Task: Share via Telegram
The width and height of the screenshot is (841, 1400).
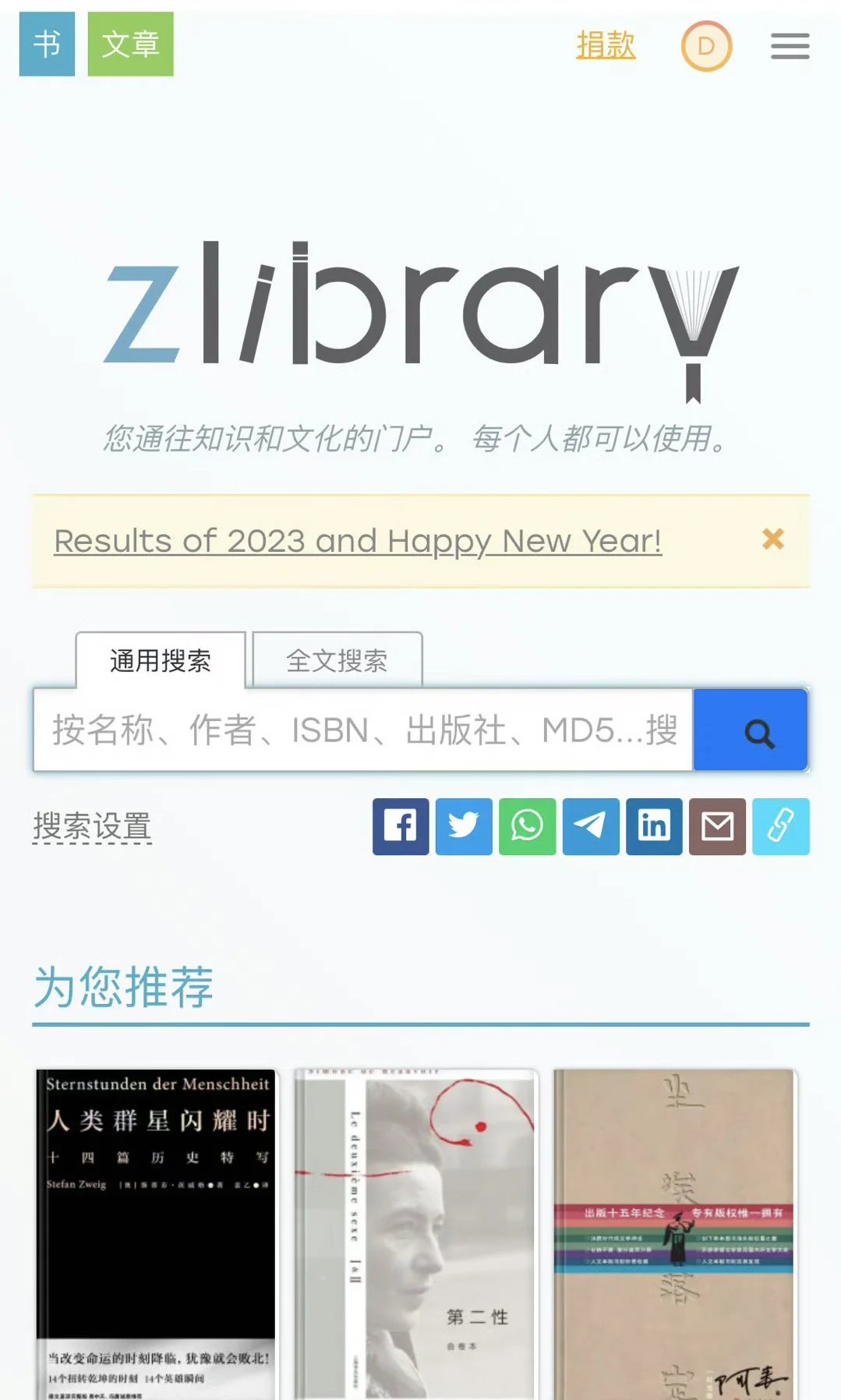Action: 591,826
